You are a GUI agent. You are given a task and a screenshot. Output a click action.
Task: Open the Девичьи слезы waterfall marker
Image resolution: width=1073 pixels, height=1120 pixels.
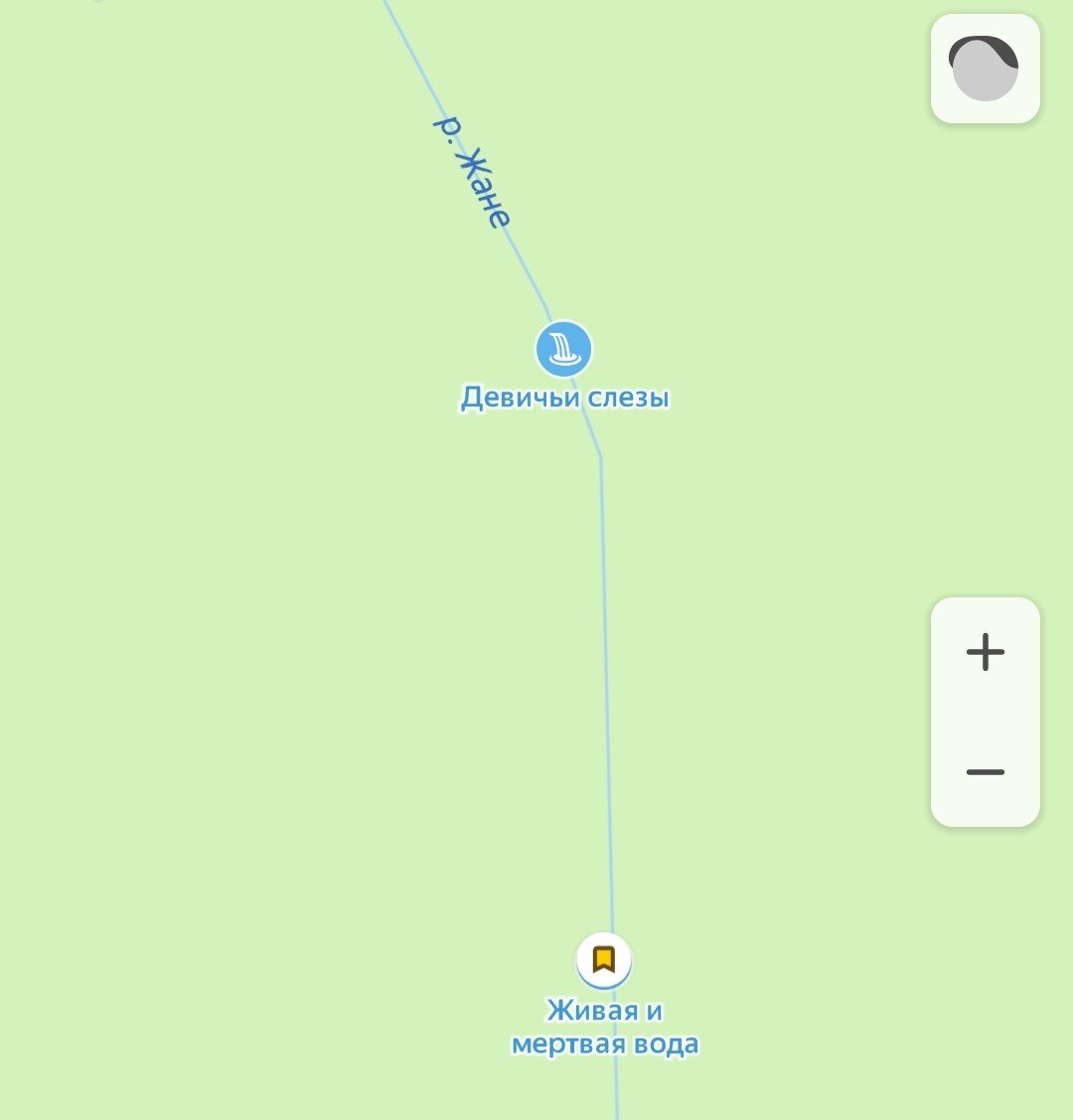pyautogui.click(x=563, y=349)
